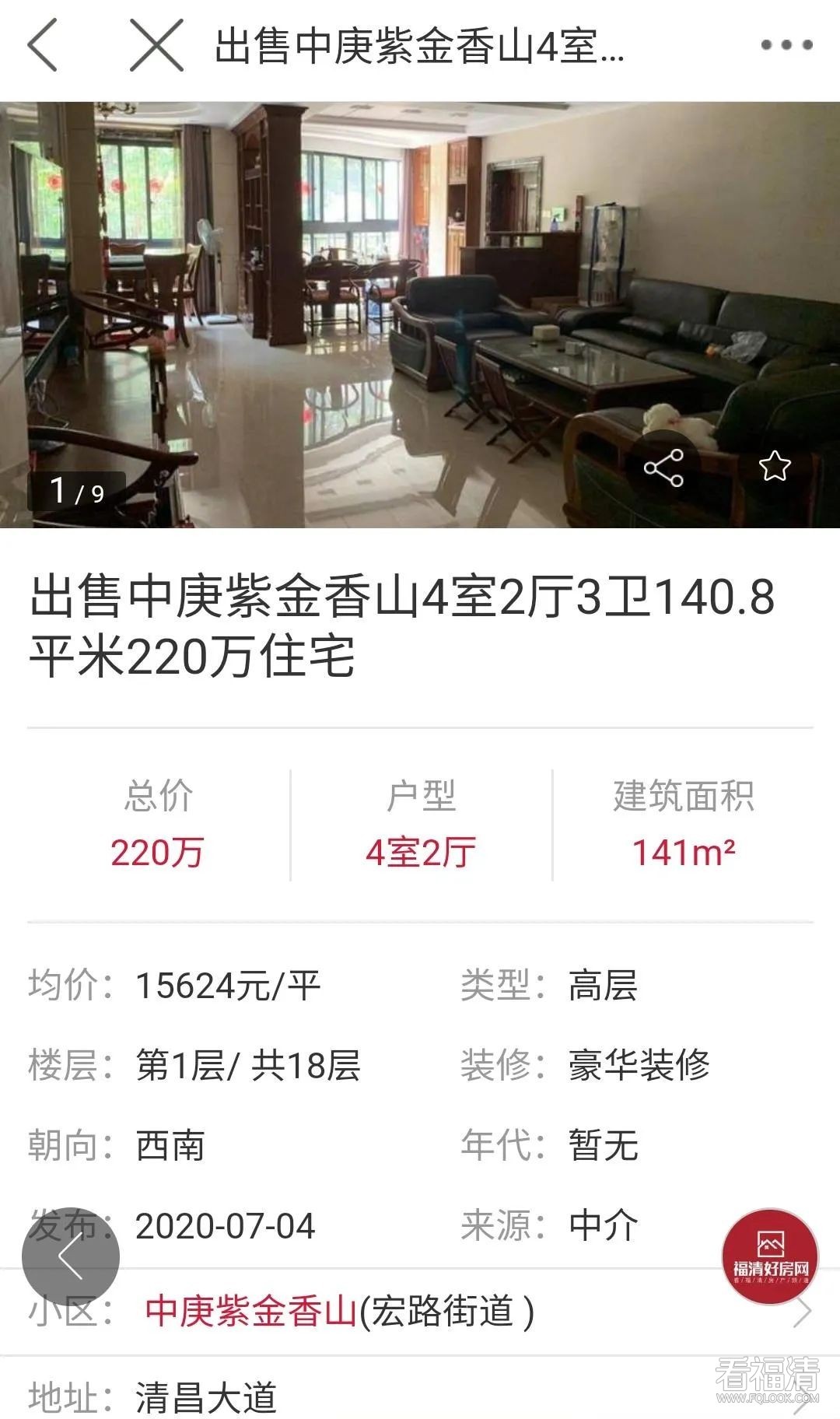Tap the floating gray back button
This screenshot has height=1419, width=840.
click(71, 1257)
